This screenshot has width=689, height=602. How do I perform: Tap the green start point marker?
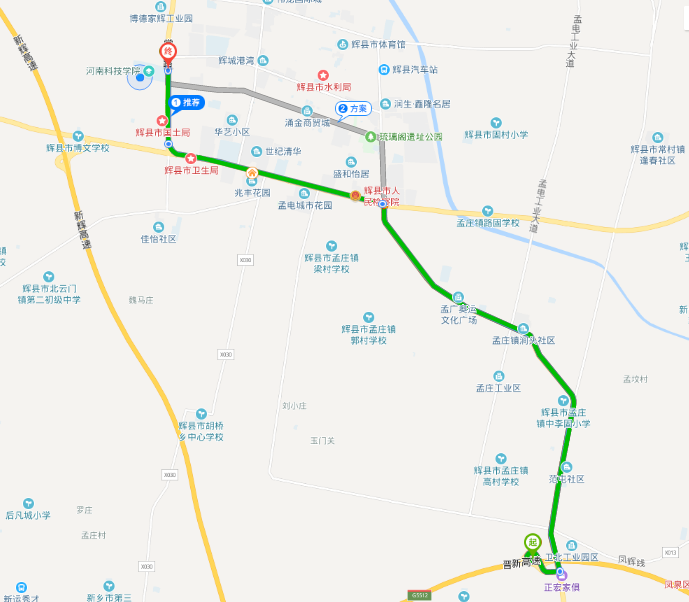click(533, 543)
